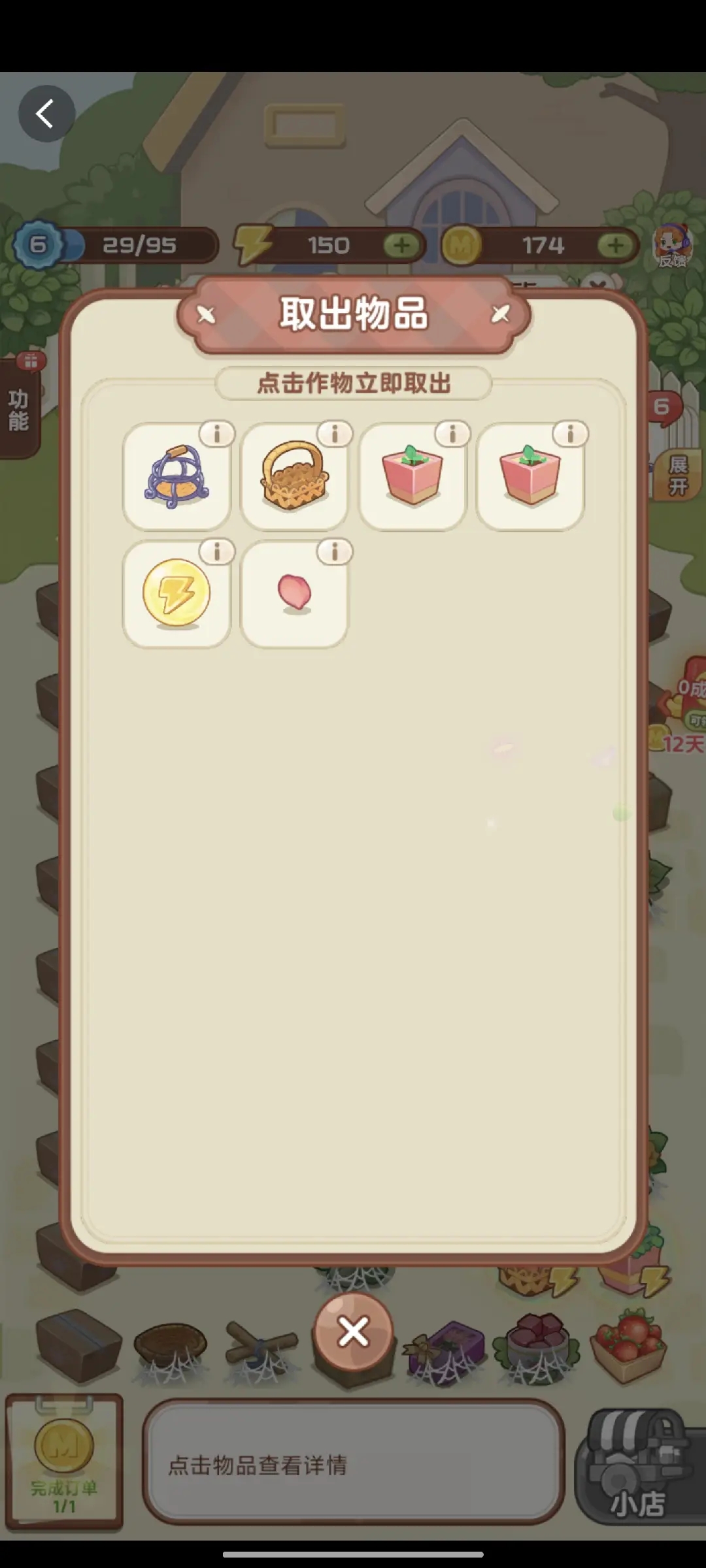Open the 反馈 feedback avatar

click(x=673, y=246)
